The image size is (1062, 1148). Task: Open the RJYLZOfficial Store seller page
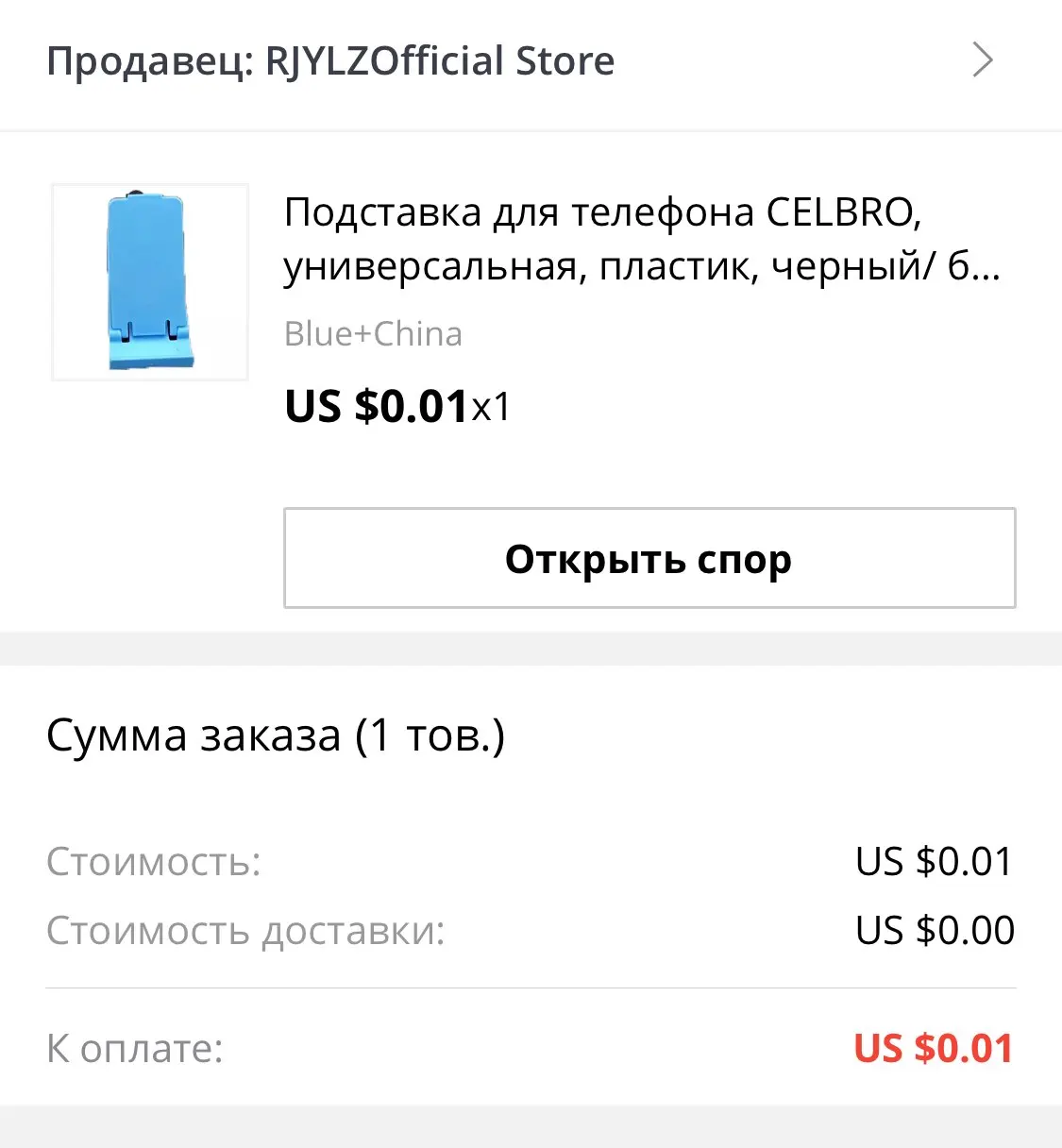(531, 62)
